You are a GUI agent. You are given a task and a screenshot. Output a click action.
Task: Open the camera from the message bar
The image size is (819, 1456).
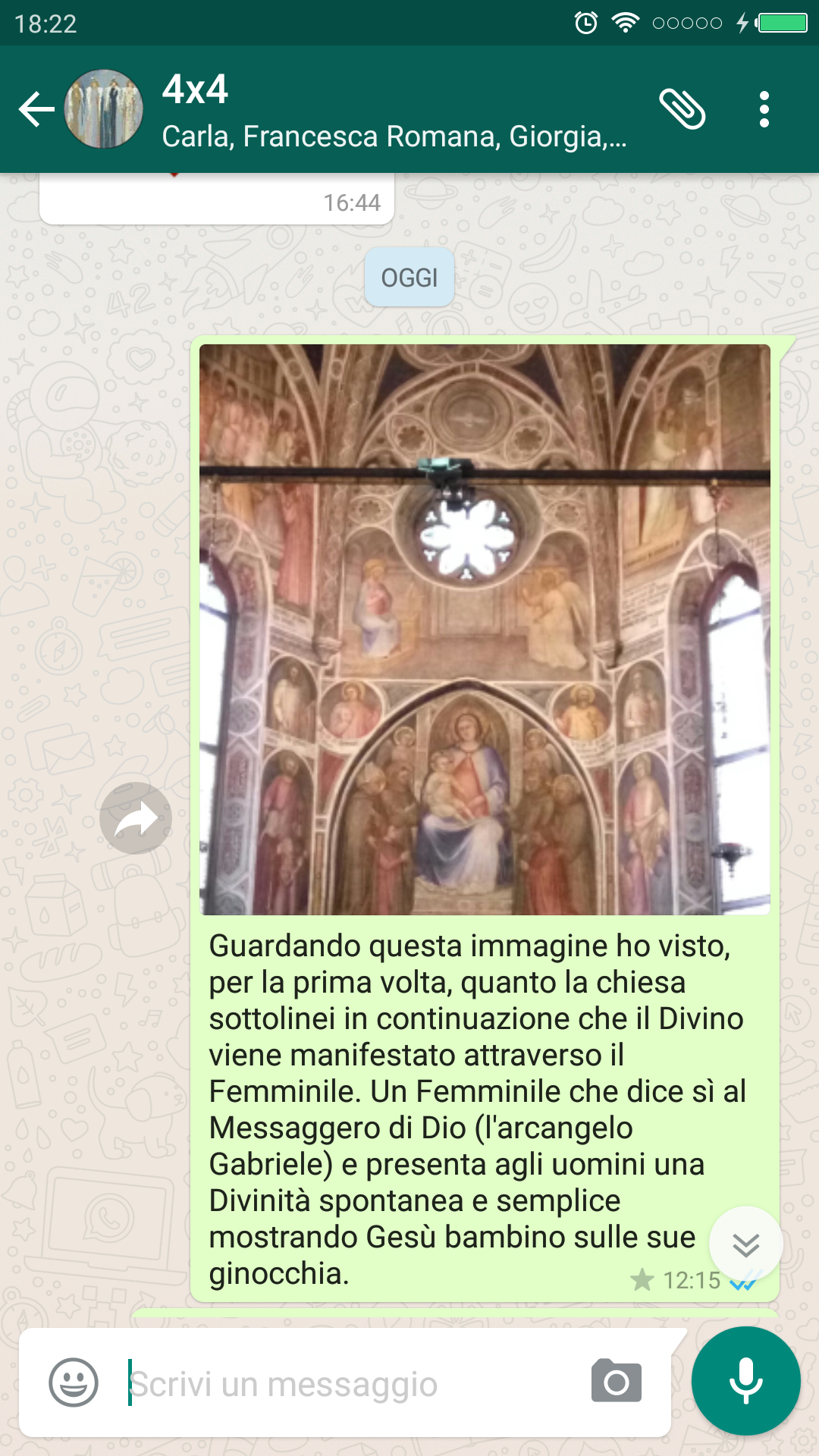pos(616,1380)
